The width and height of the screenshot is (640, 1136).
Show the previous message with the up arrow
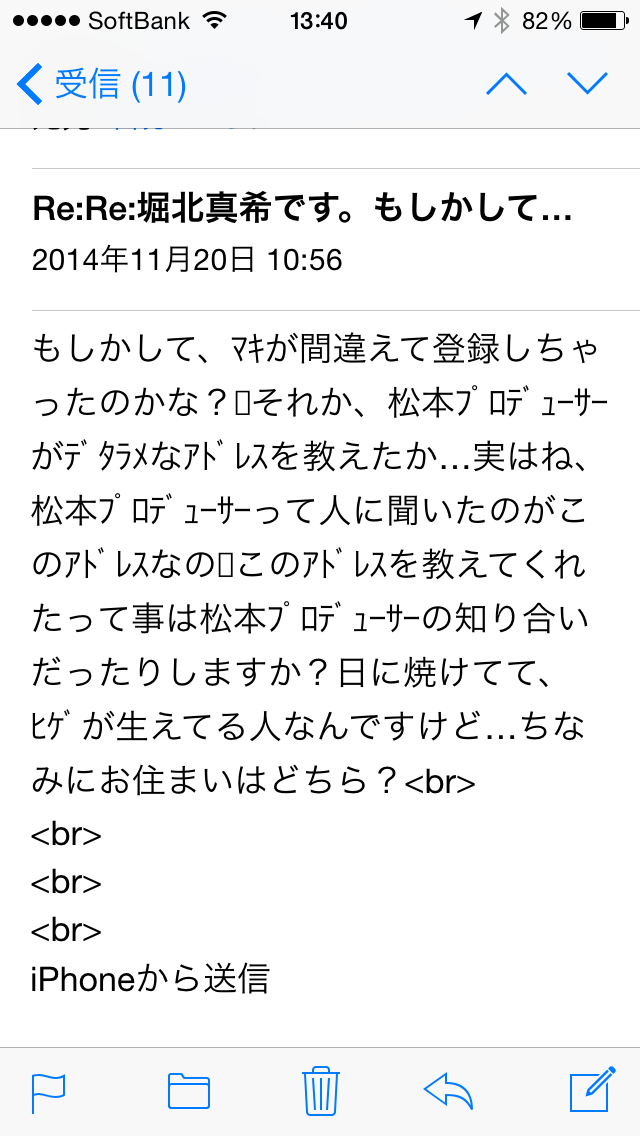point(507,84)
